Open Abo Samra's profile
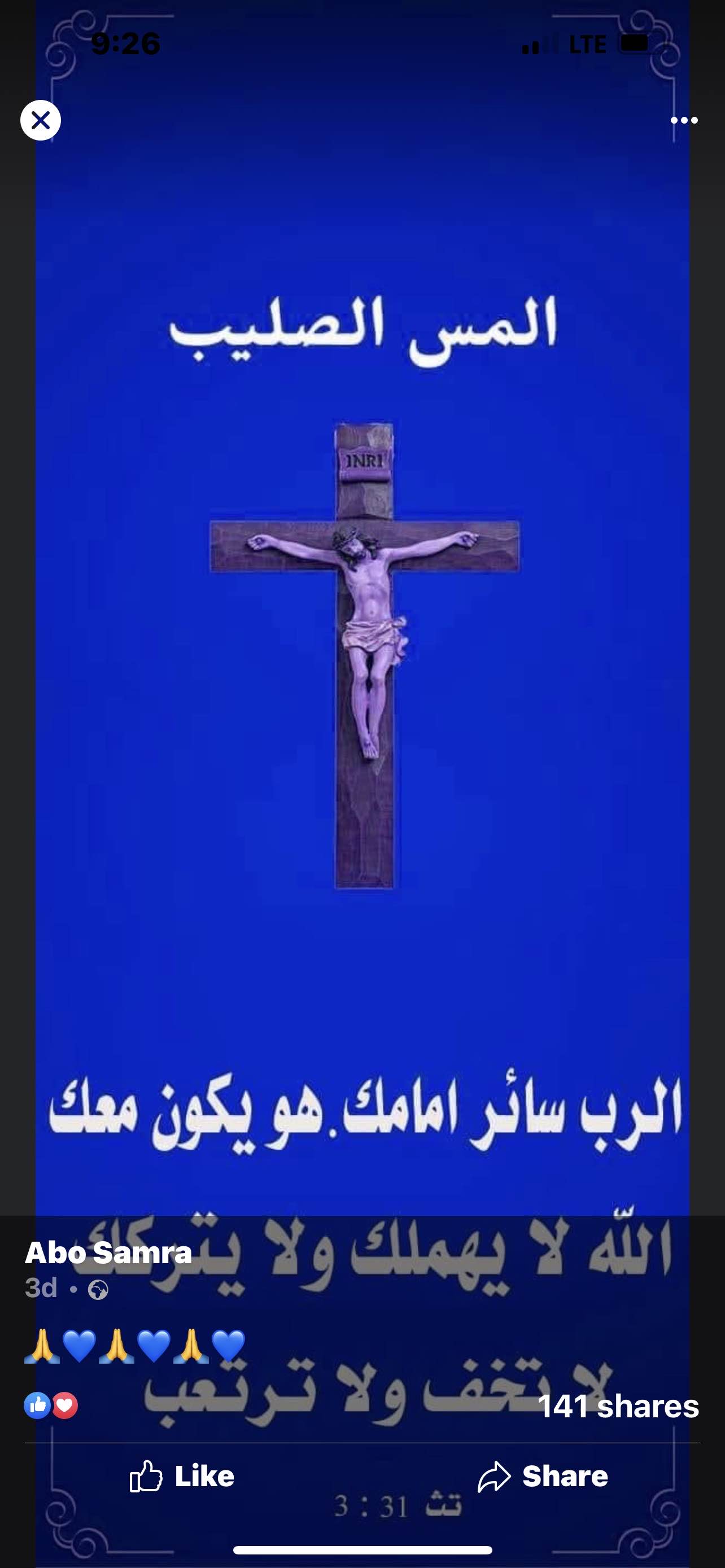This screenshot has width=725, height=1568. tap(108, 1252)
